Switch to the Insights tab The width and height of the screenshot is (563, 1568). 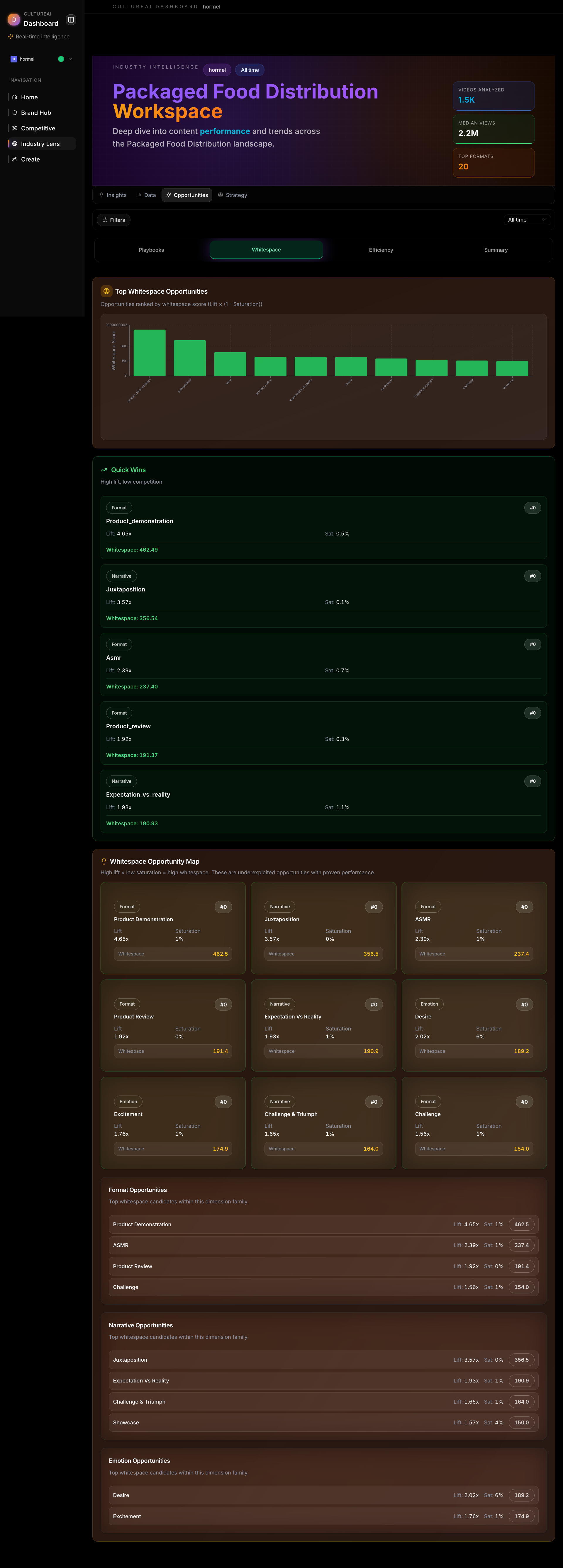[113, 195]
